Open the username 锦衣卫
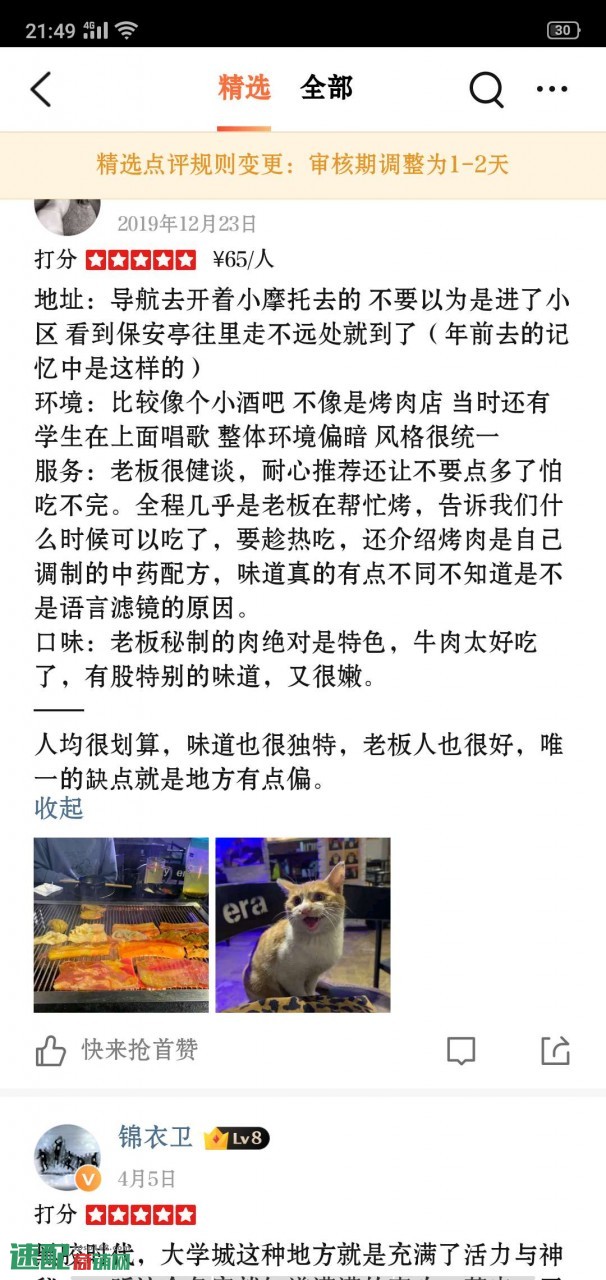Image resolution: width=606 pixels, height=1280 pixels. pos(155,1137)
